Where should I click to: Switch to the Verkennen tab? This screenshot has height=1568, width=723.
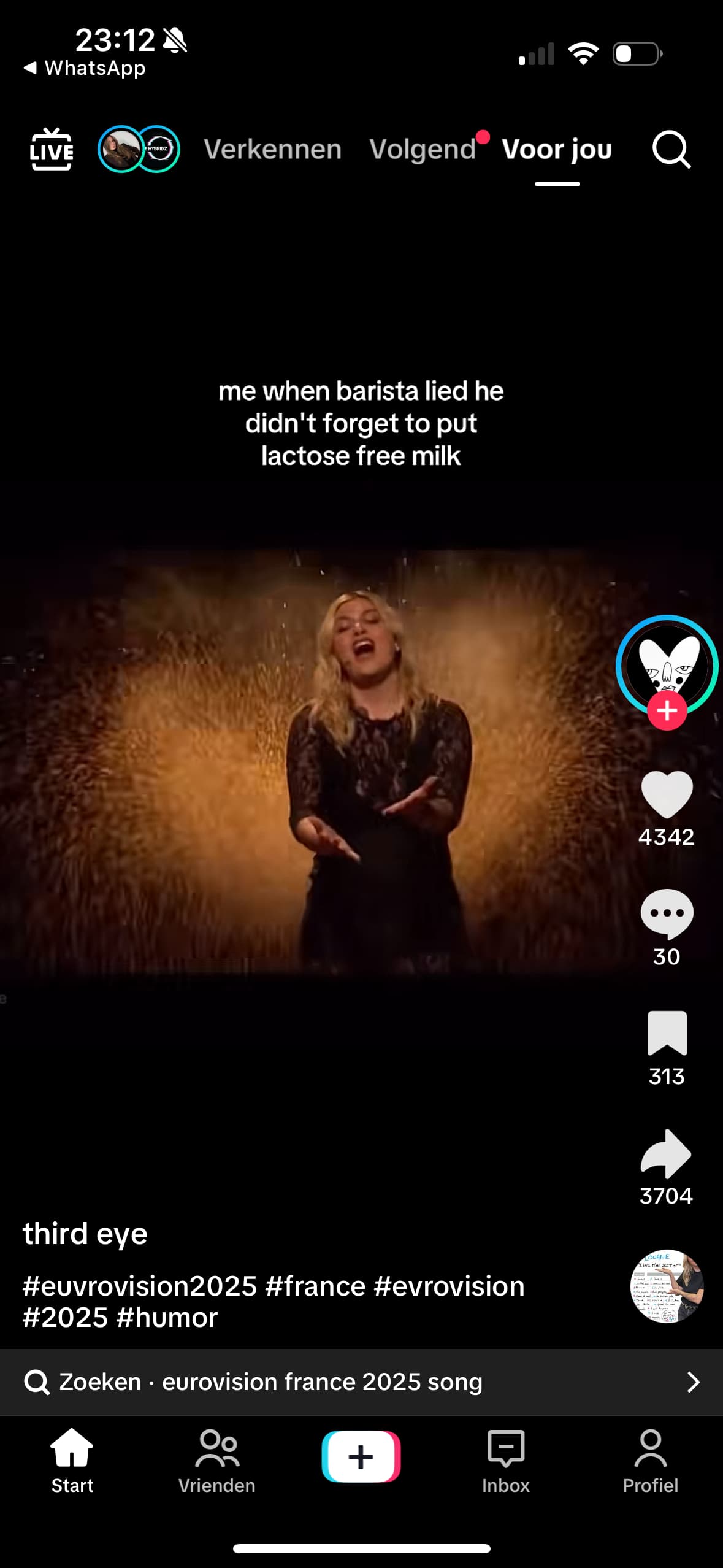point(272,149)
